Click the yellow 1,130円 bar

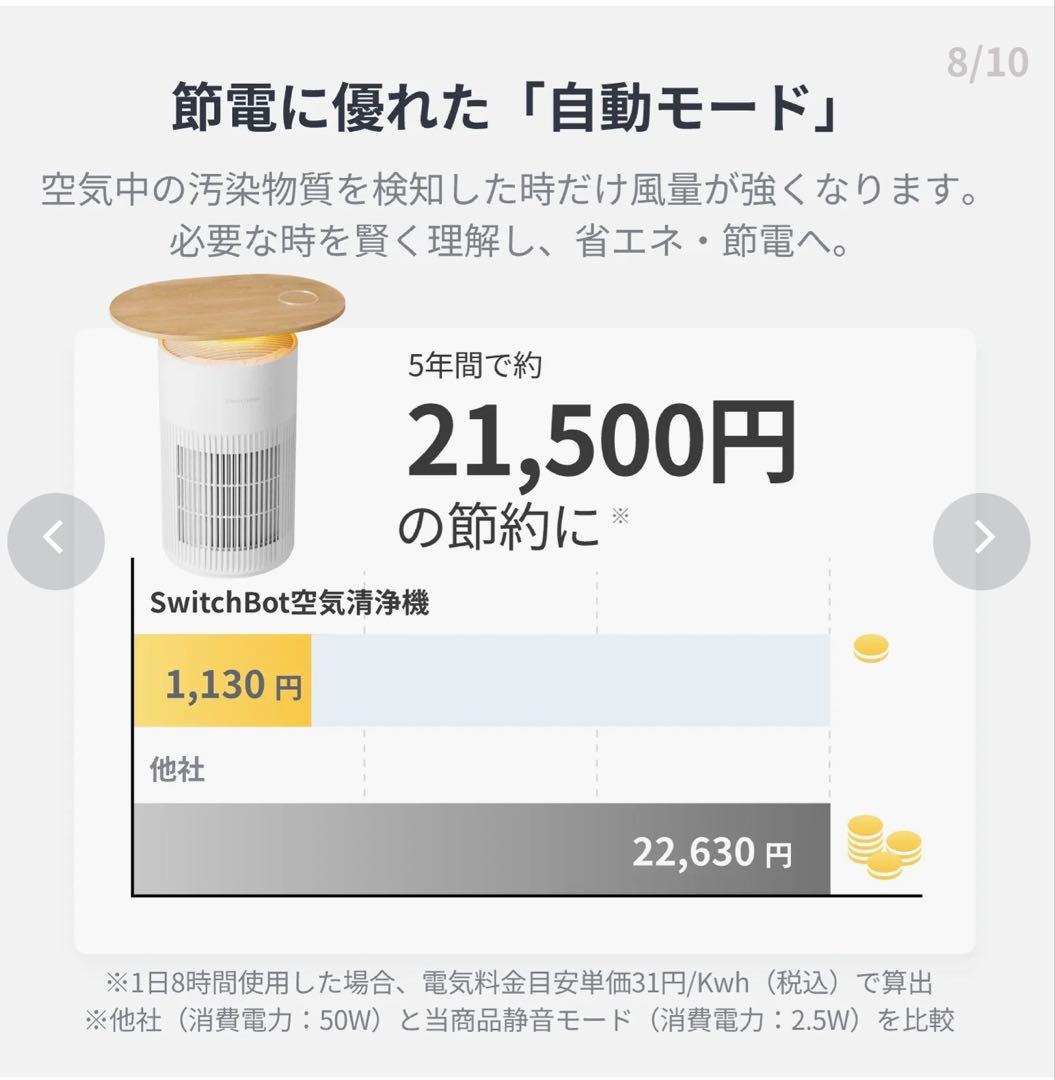tap(222, 683)
